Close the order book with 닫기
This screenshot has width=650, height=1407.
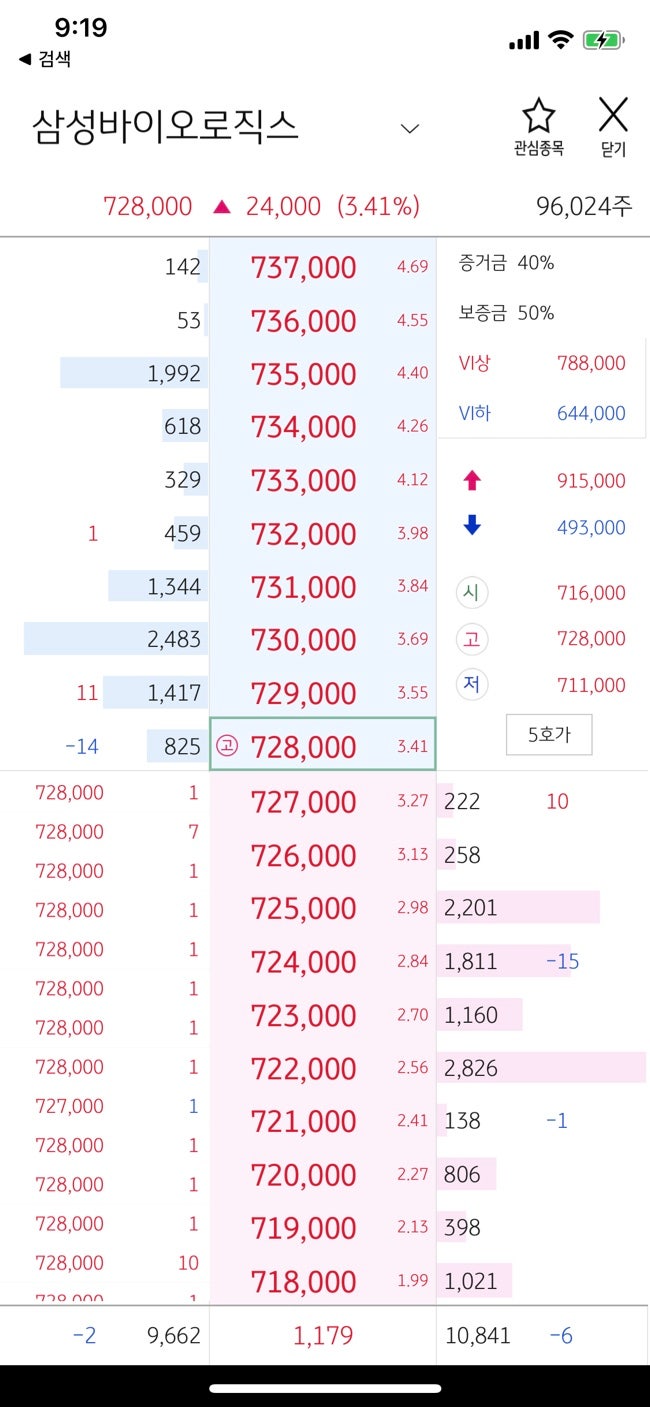(613, 127)
